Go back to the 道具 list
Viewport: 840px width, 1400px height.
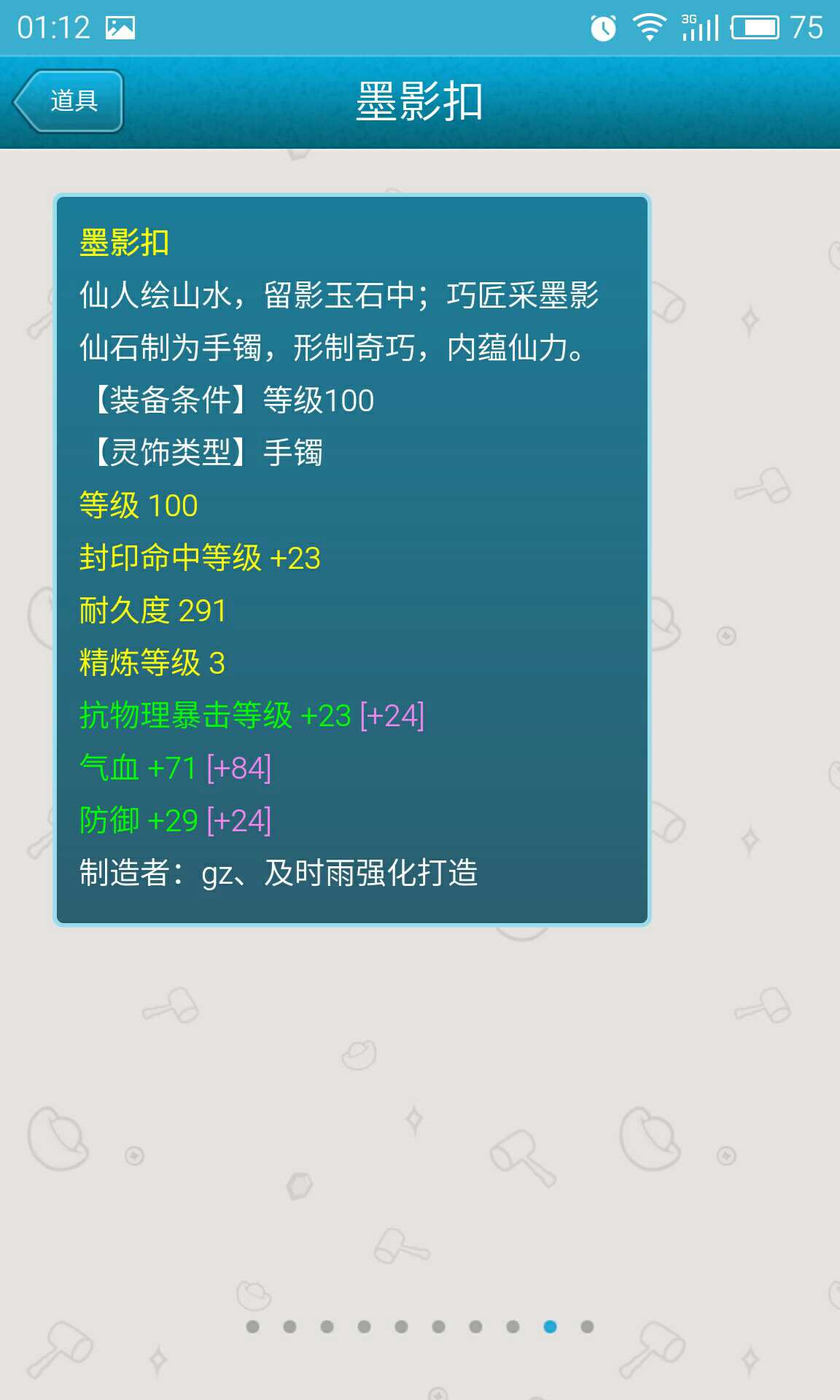click(x=69, y=101)
